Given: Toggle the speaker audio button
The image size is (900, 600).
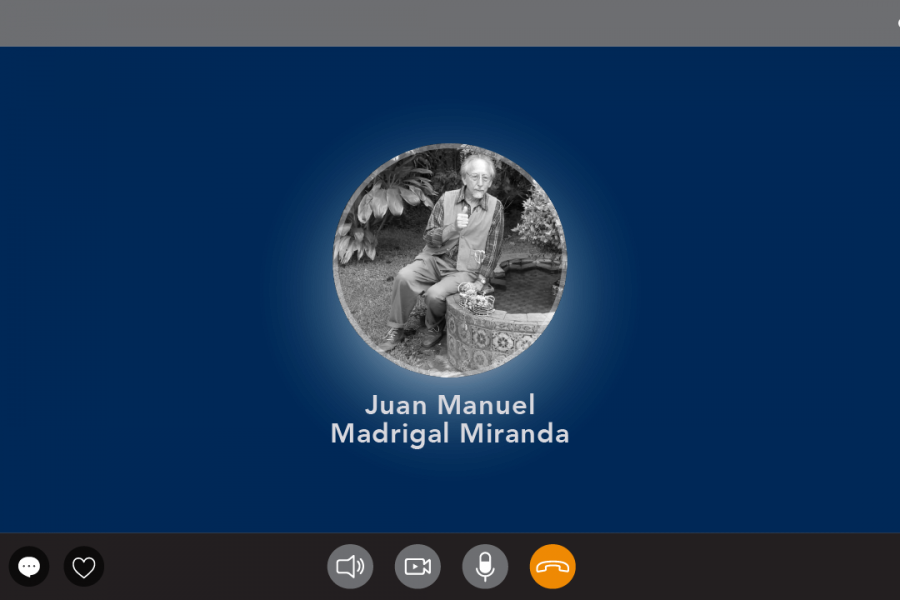Looking at the screenshot, I should 350,567.
